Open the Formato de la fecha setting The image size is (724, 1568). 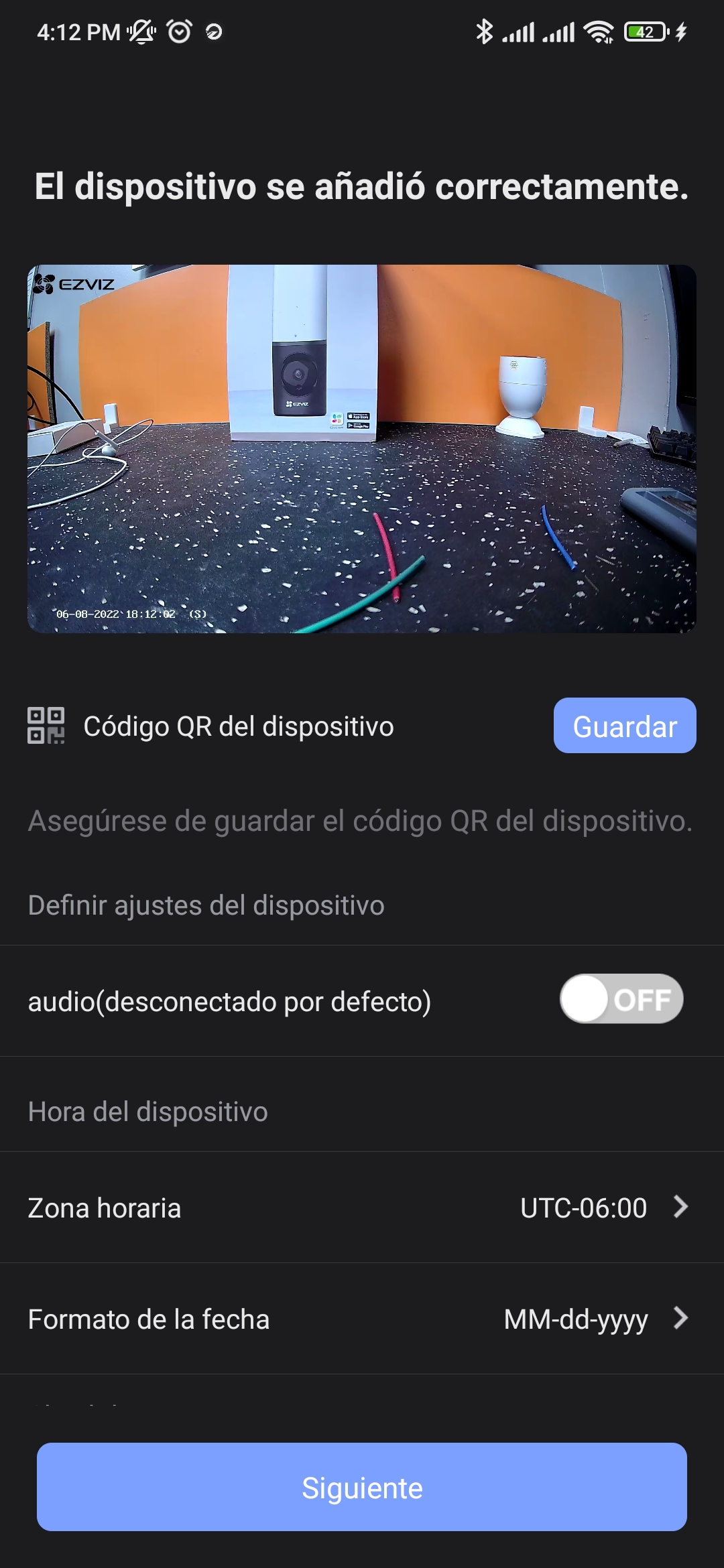click(x=362, y=1319)
